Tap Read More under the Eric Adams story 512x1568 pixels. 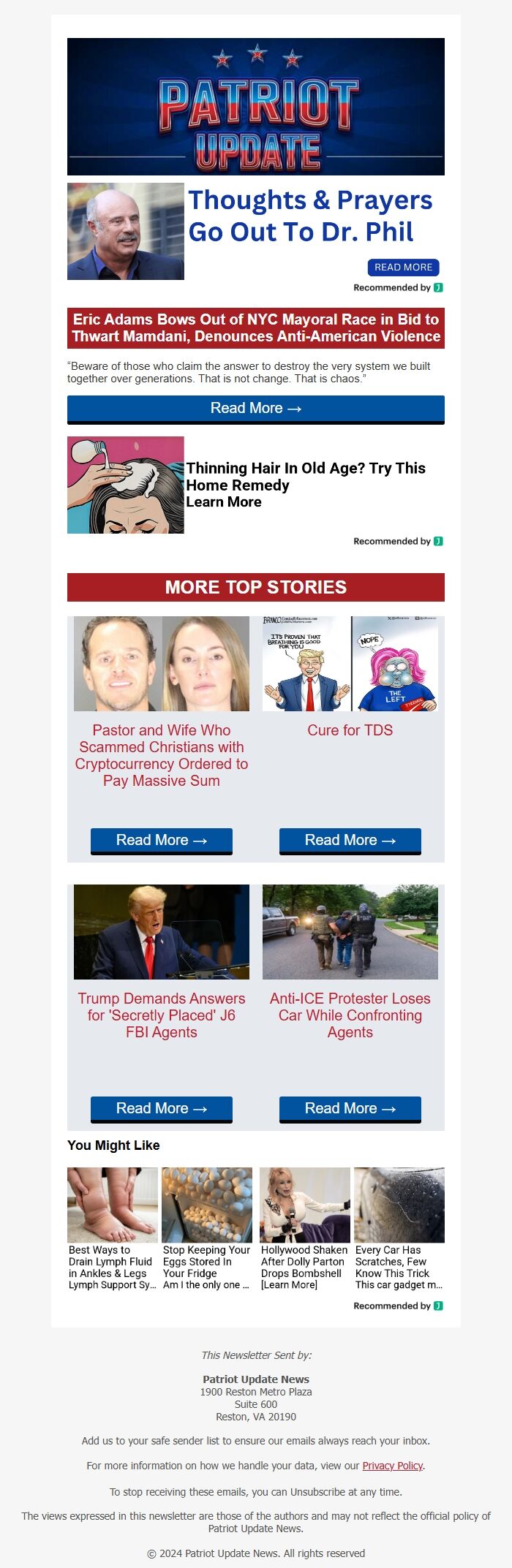(256, 409)
